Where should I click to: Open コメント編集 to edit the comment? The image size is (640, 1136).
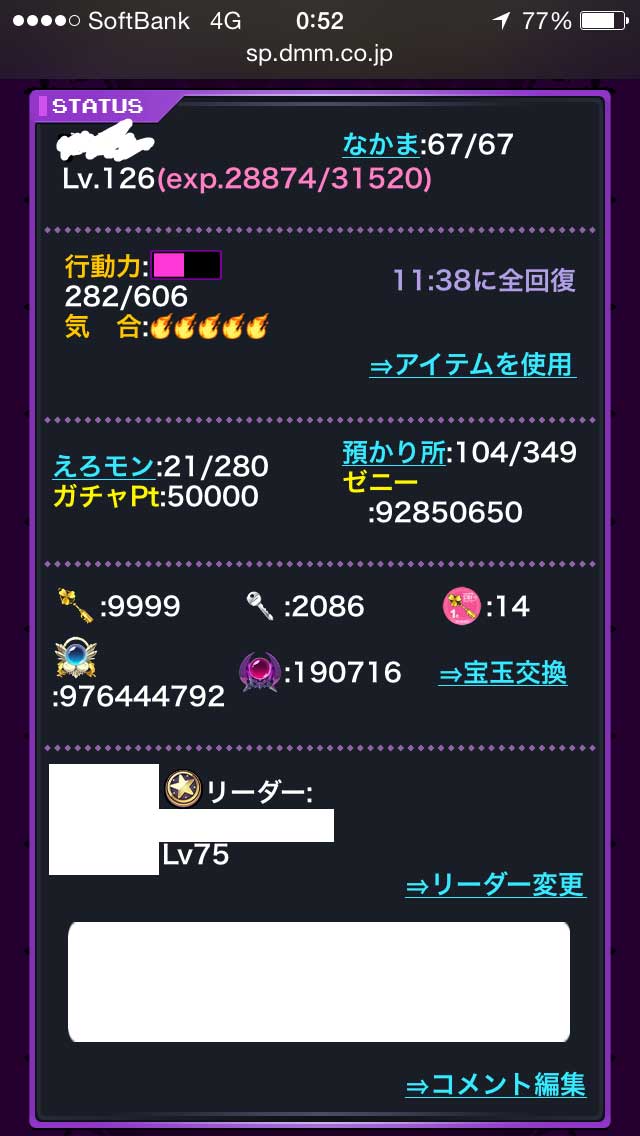point(495,1084)
